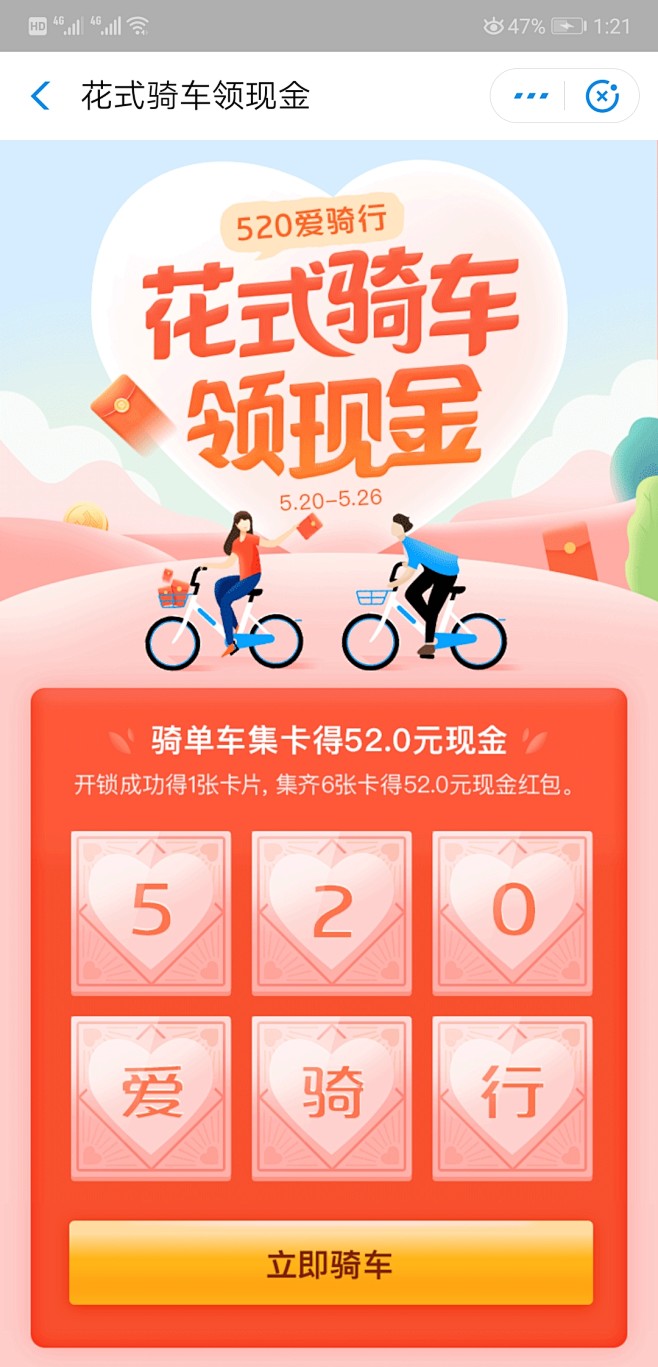
Task: Open the three-dot more options menu
Action: click(x=530, y=97)
